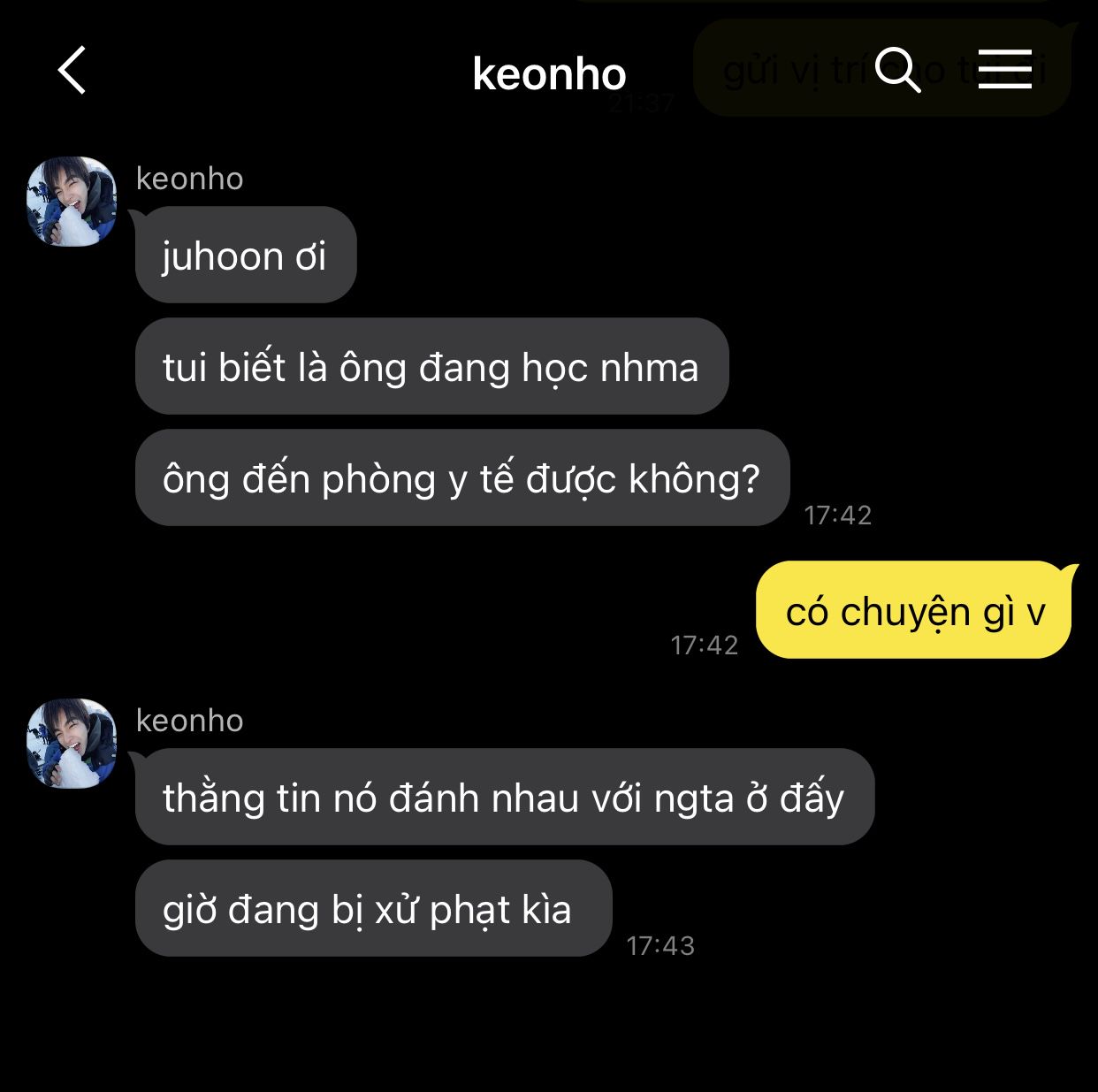Search within the keonho chat
This screenshot has height=1092, width=1098.
(897, 70)
